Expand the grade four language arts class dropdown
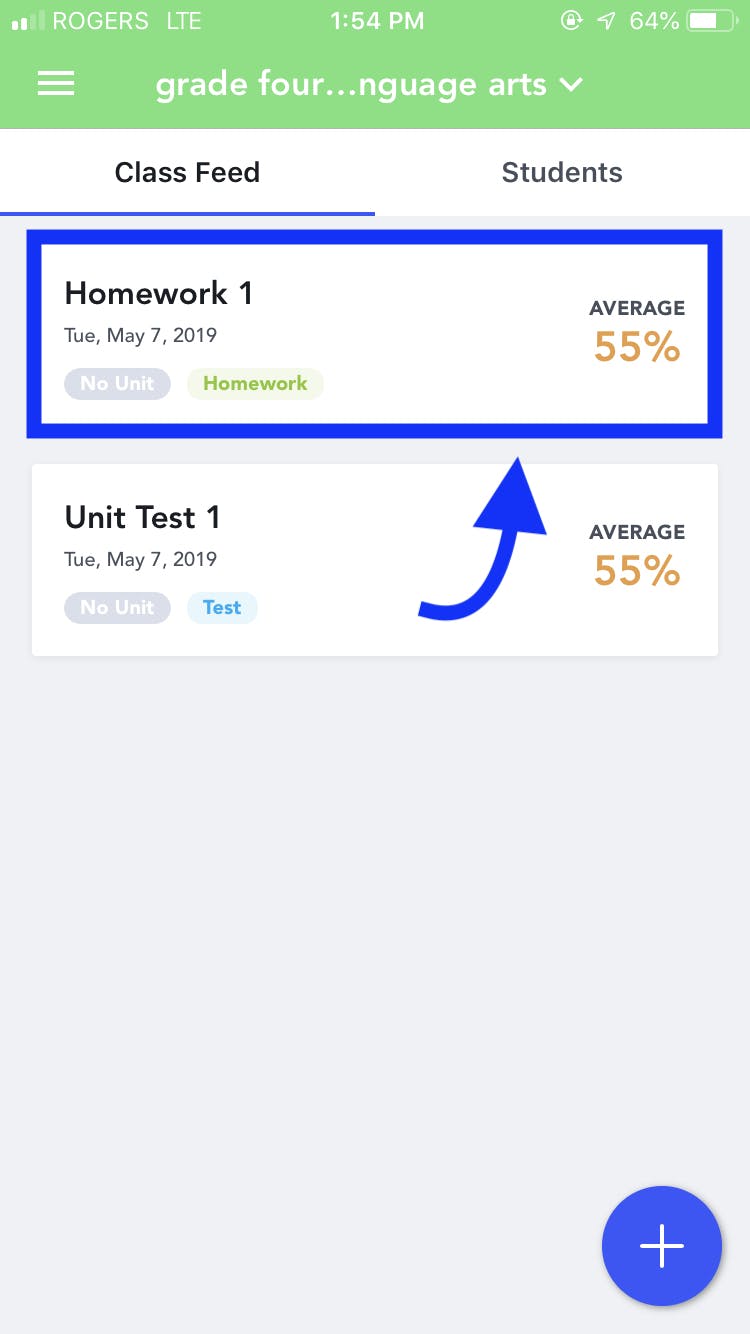This screenshot has height=1334, width=750. click(369, 85)
